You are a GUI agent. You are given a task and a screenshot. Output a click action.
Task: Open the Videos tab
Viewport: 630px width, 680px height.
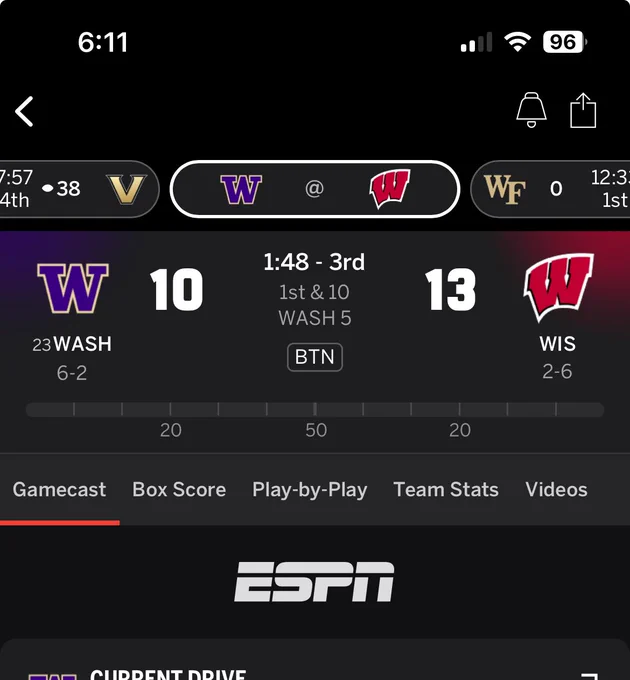(x=556, y=490)
